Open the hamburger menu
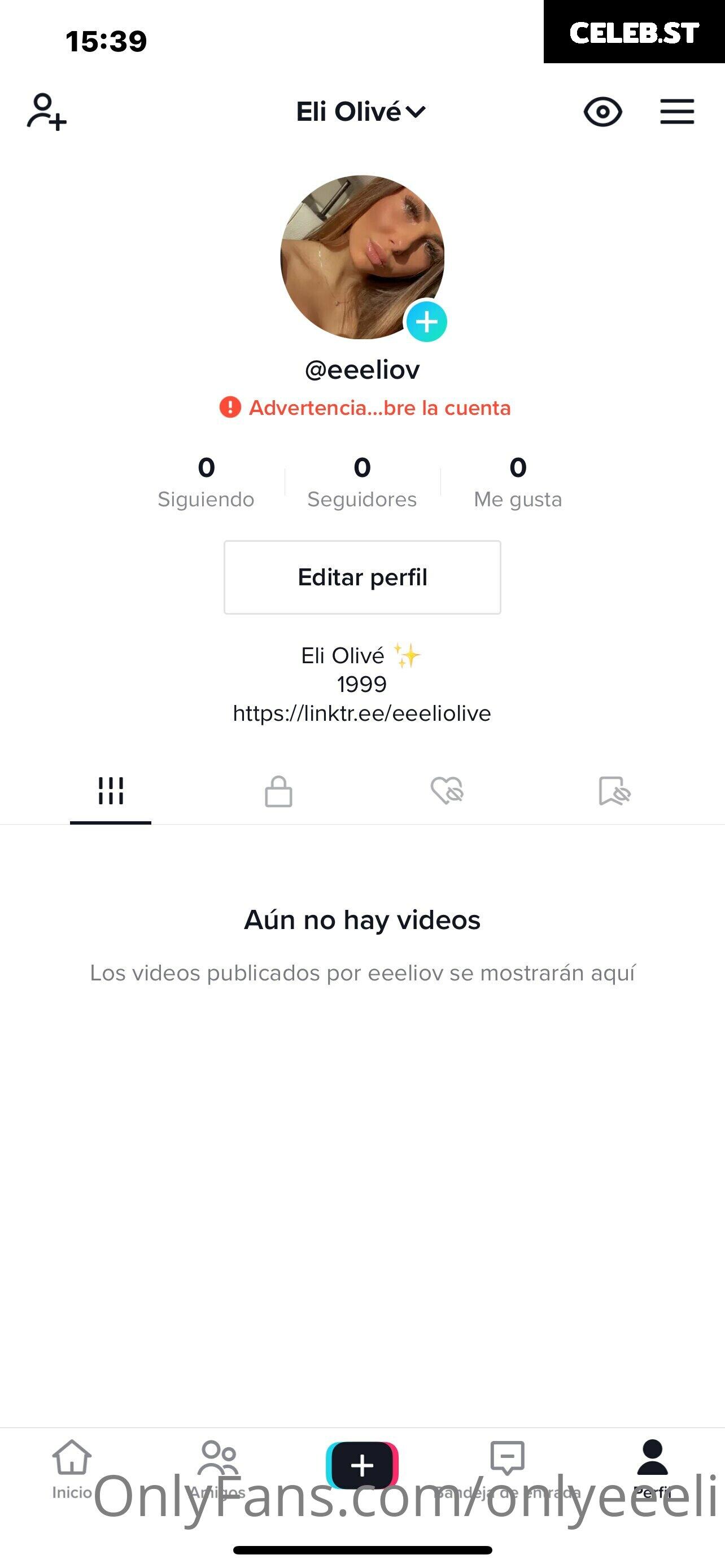The height and width of the screenshot is (1568, 725). [677, 112]
